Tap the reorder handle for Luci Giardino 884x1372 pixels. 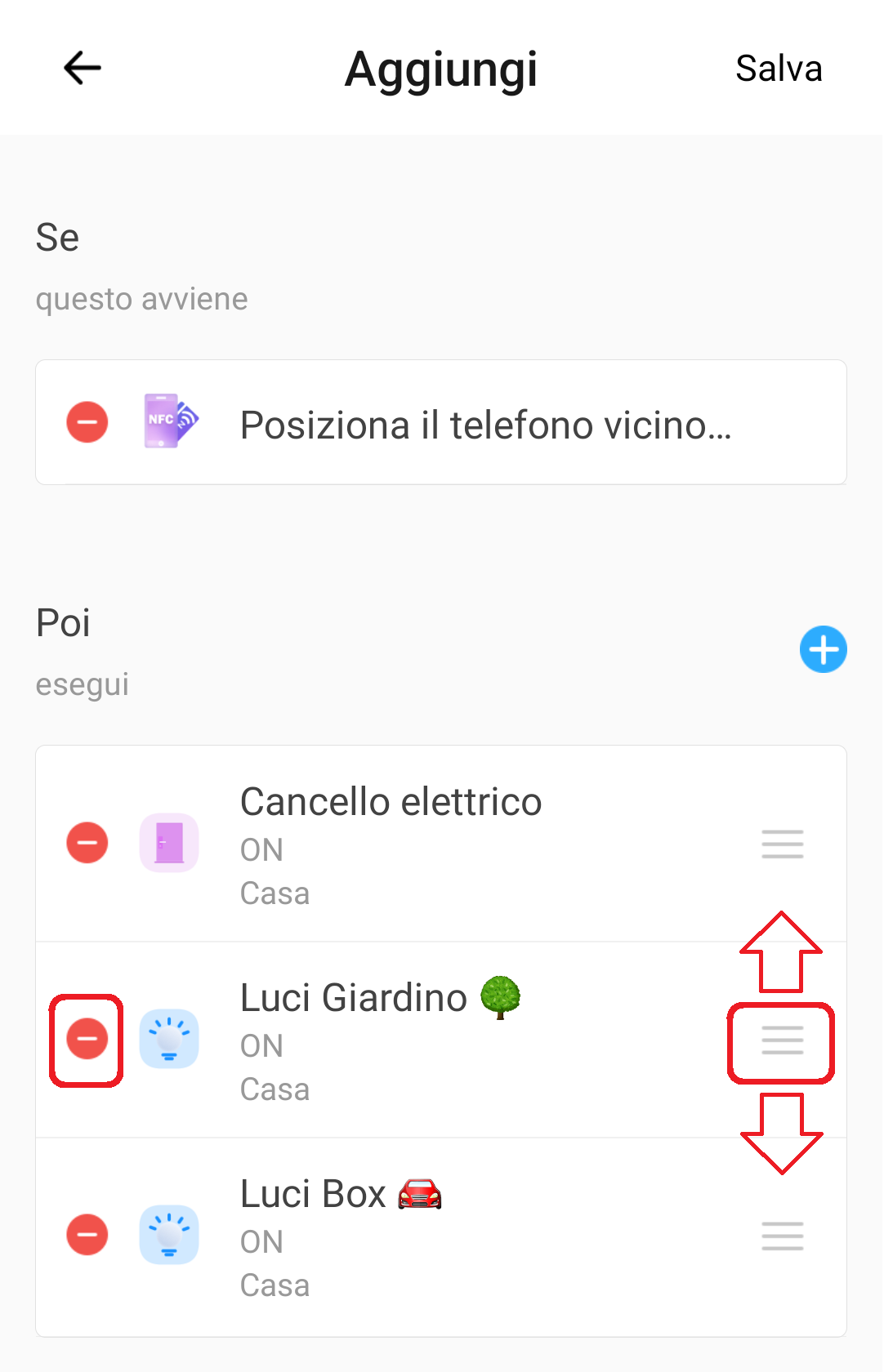(782, 1041)
